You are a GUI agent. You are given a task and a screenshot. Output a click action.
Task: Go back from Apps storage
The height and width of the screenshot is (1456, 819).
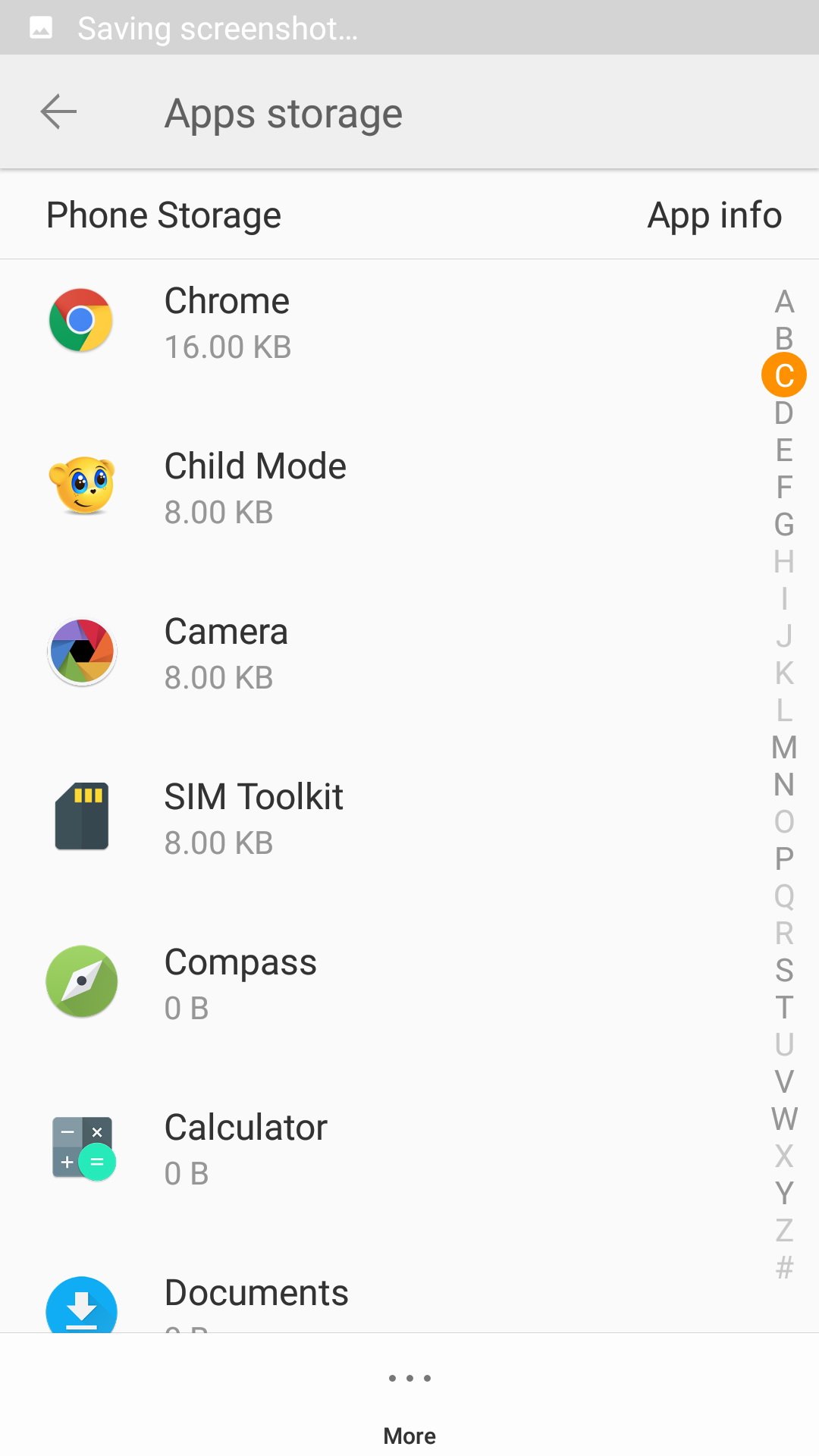point(58,112)
